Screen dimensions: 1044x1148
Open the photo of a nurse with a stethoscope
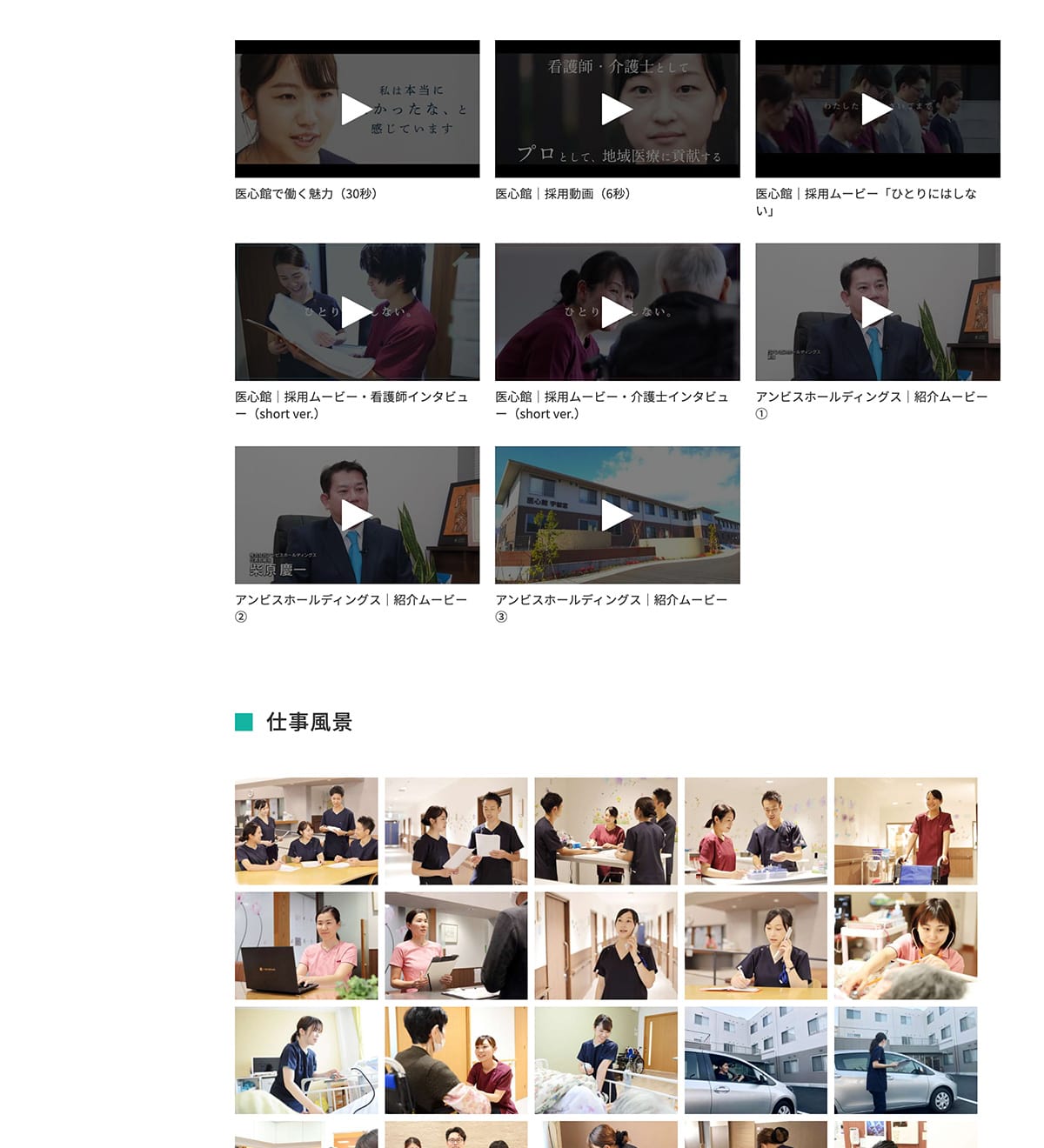(905, 945)
